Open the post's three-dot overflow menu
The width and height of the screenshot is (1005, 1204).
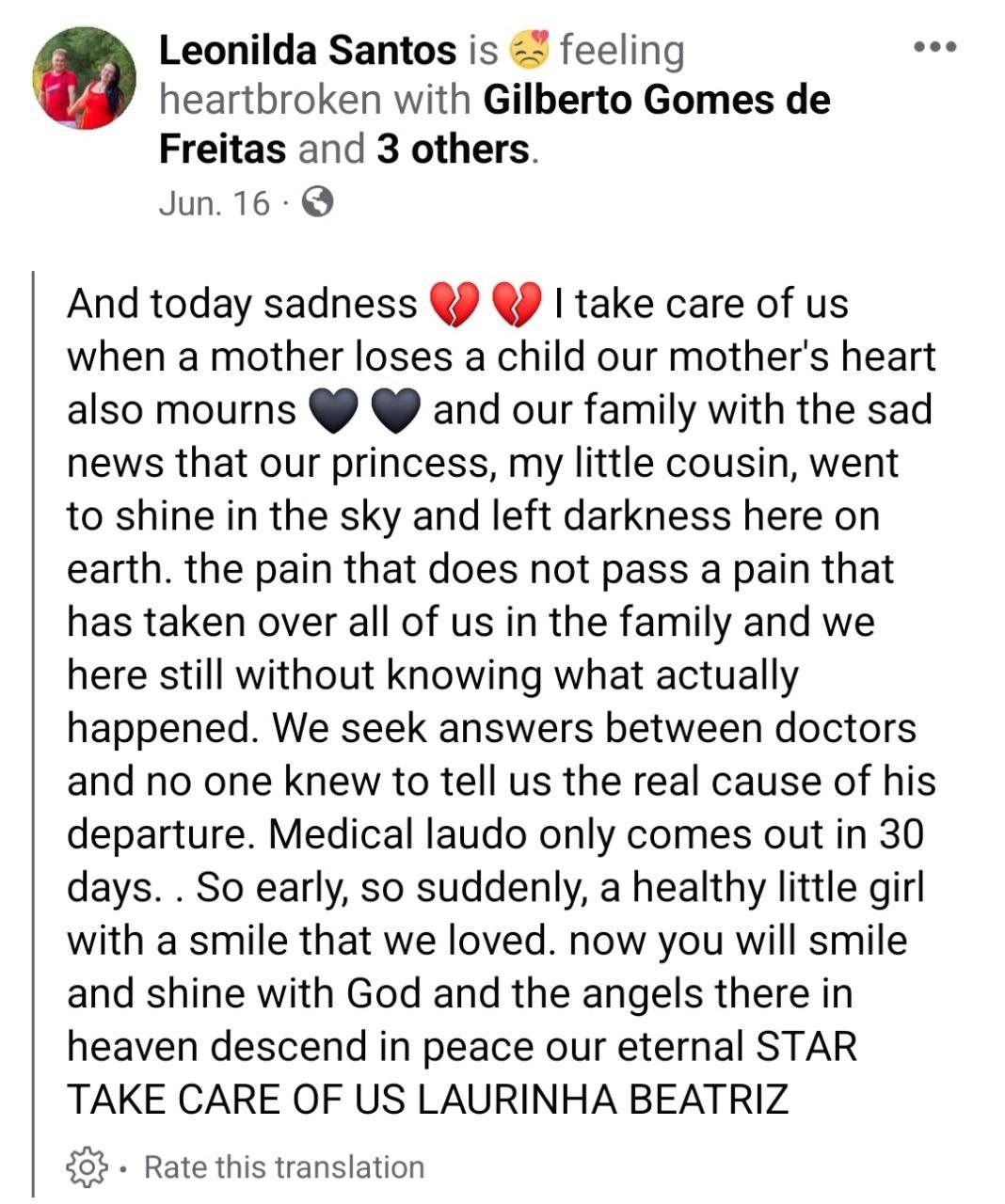935,46
